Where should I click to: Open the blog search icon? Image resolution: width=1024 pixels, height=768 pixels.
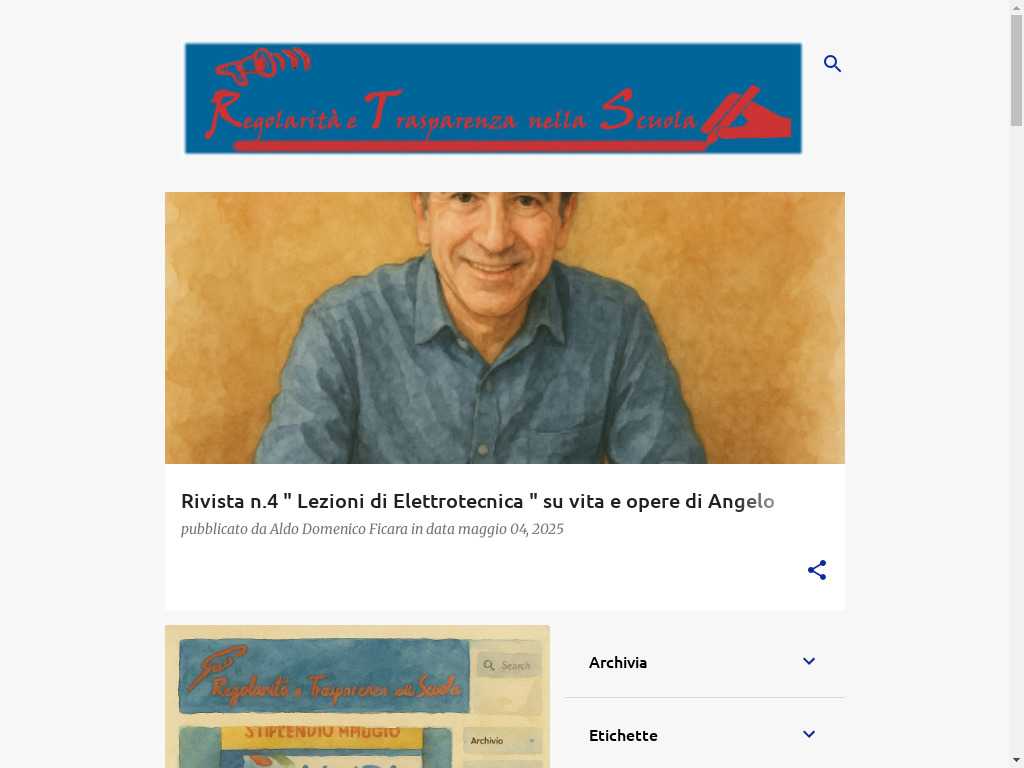(x=832, y=64)
